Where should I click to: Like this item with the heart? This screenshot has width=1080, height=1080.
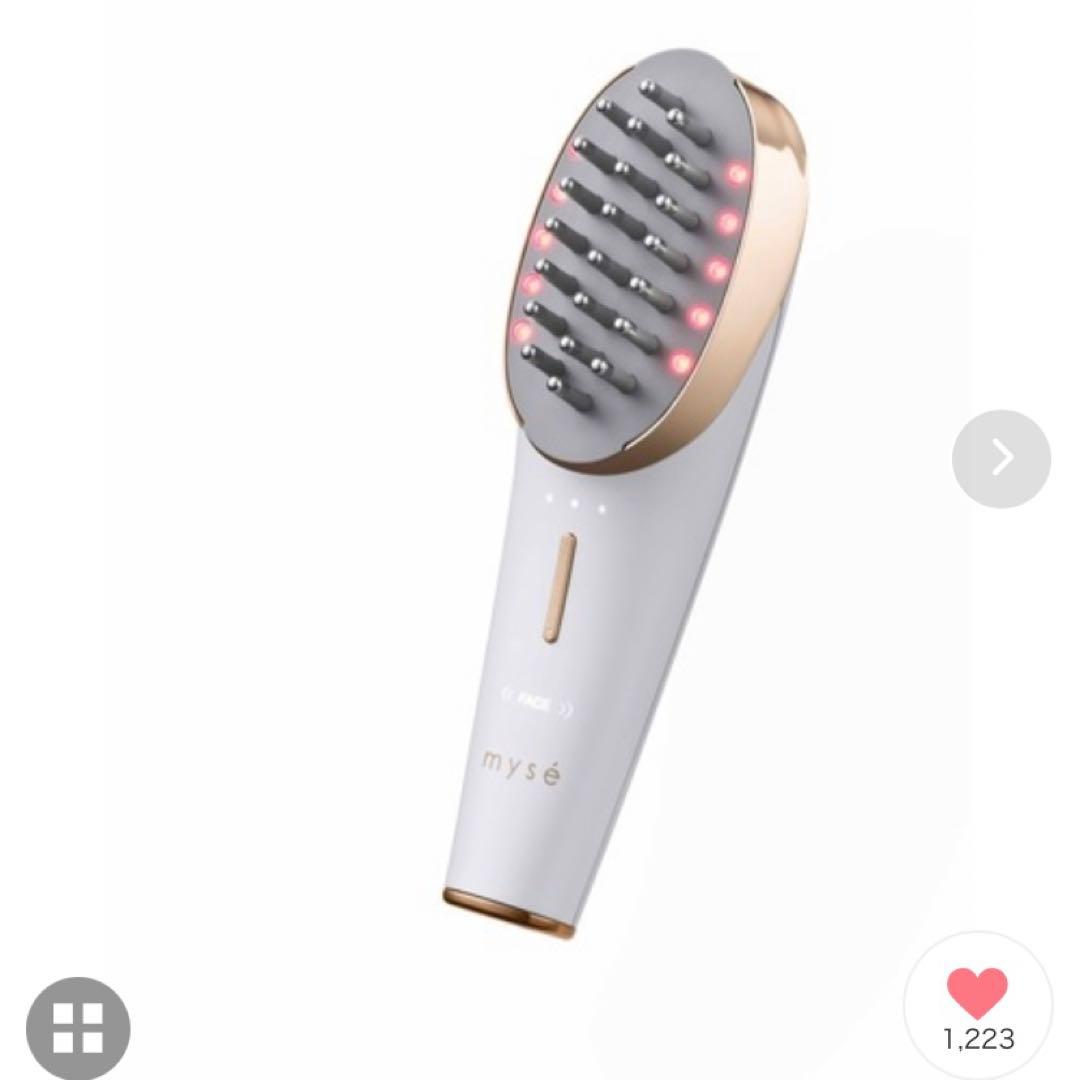(977, 996)
